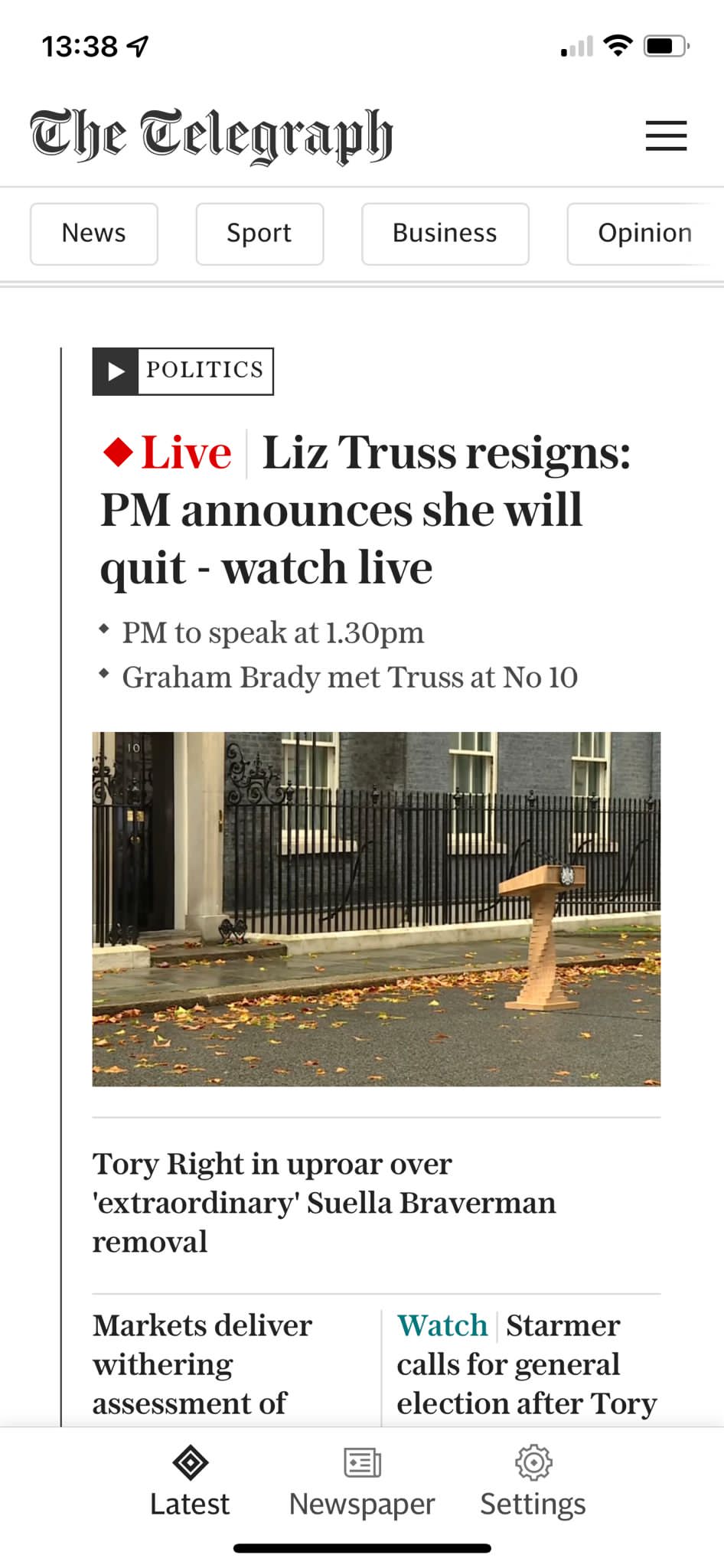724x1568 pixels.
Task: Open the hamburger menu
Action: [666, 136]
